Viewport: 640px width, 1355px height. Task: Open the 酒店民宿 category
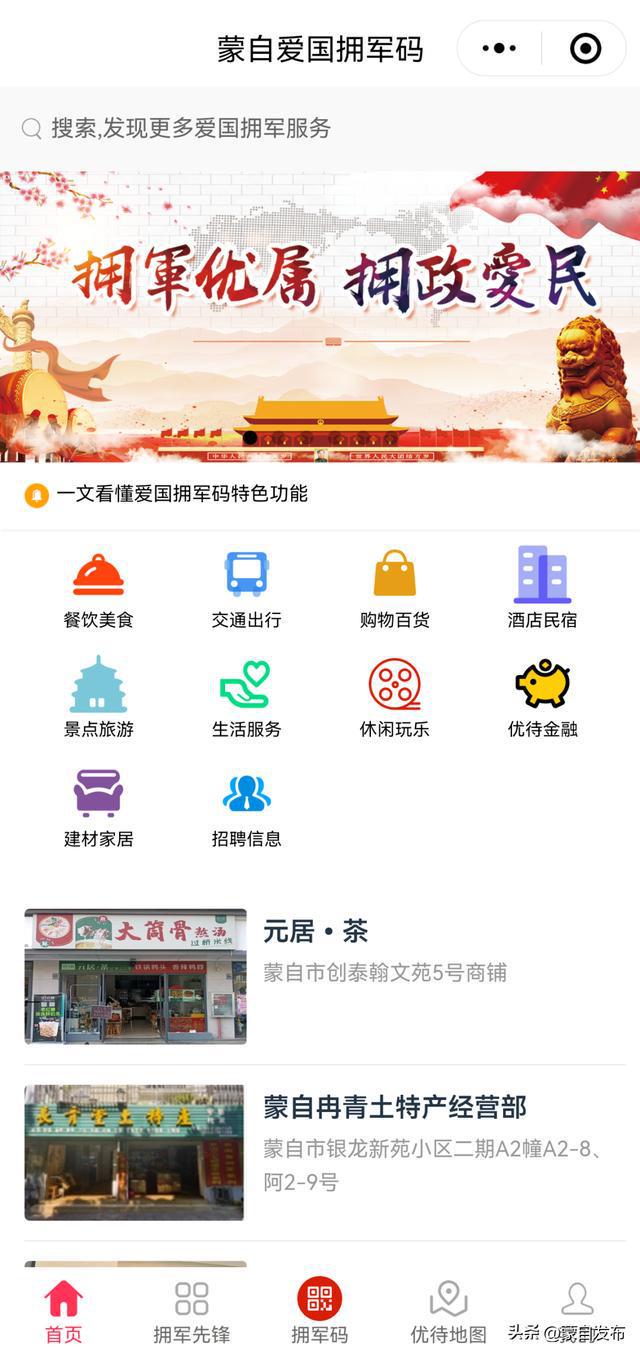(x=542, y=590)
